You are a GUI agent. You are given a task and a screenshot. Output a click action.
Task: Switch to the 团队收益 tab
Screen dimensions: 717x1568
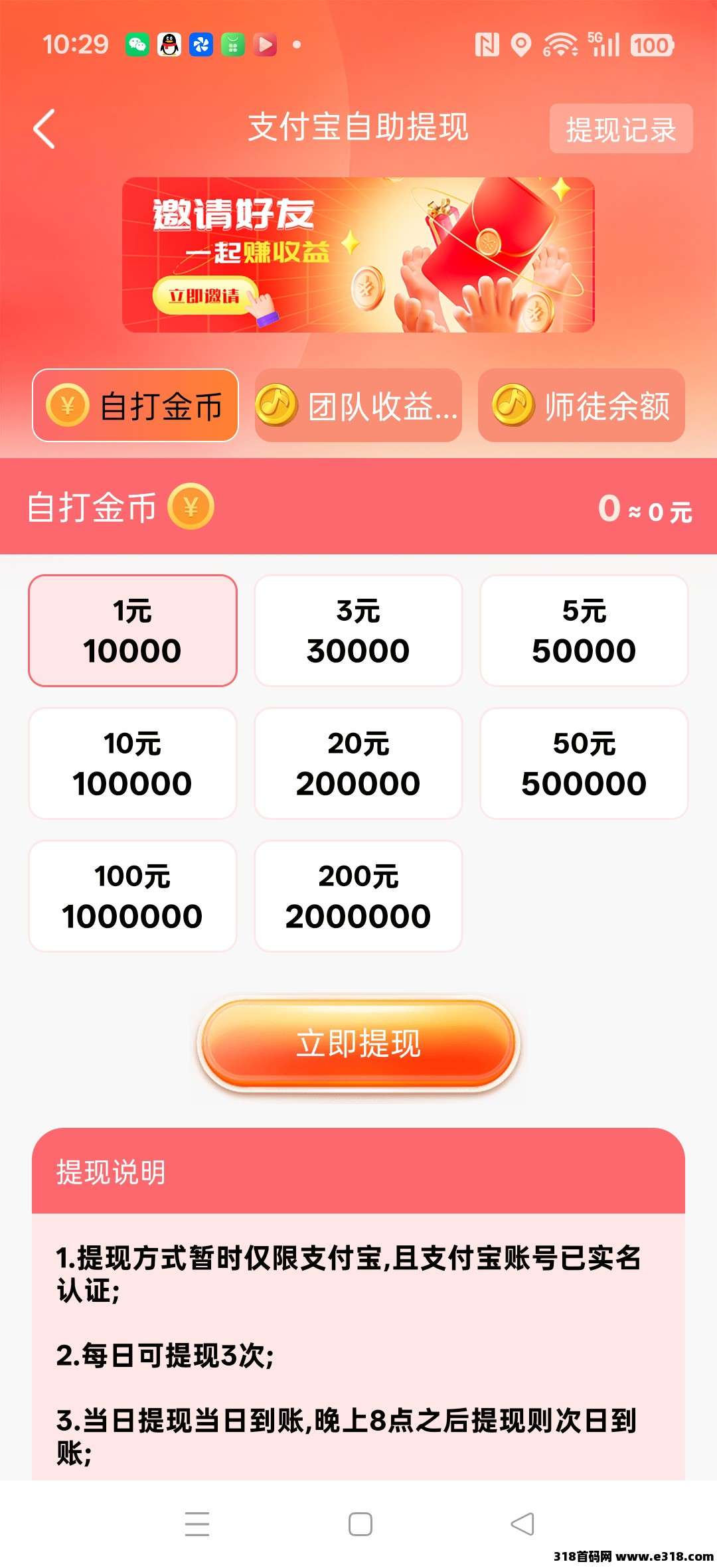tap(358, 406)
